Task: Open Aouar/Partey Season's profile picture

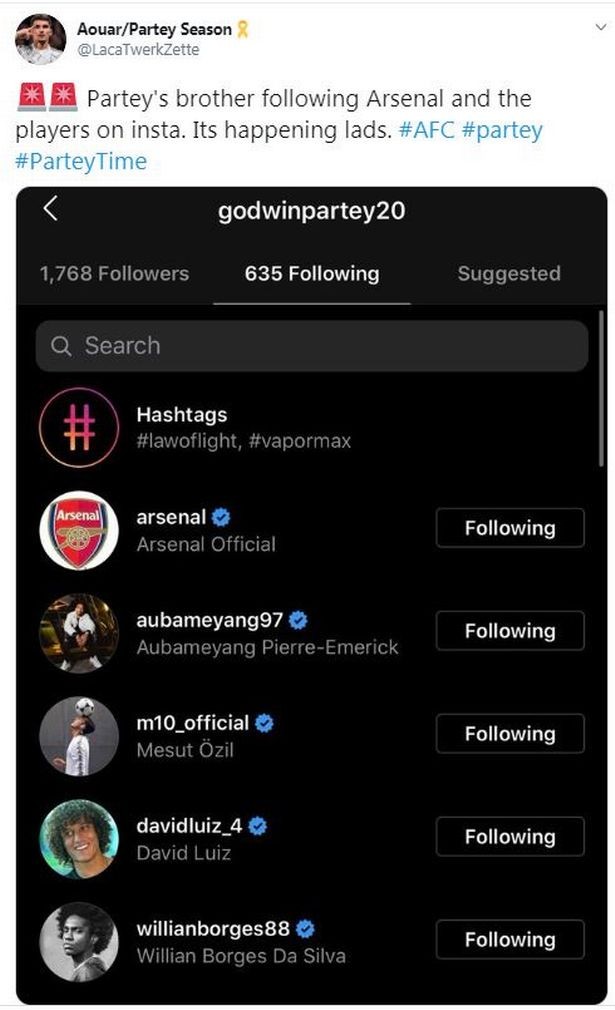Action: click(41, 40)
